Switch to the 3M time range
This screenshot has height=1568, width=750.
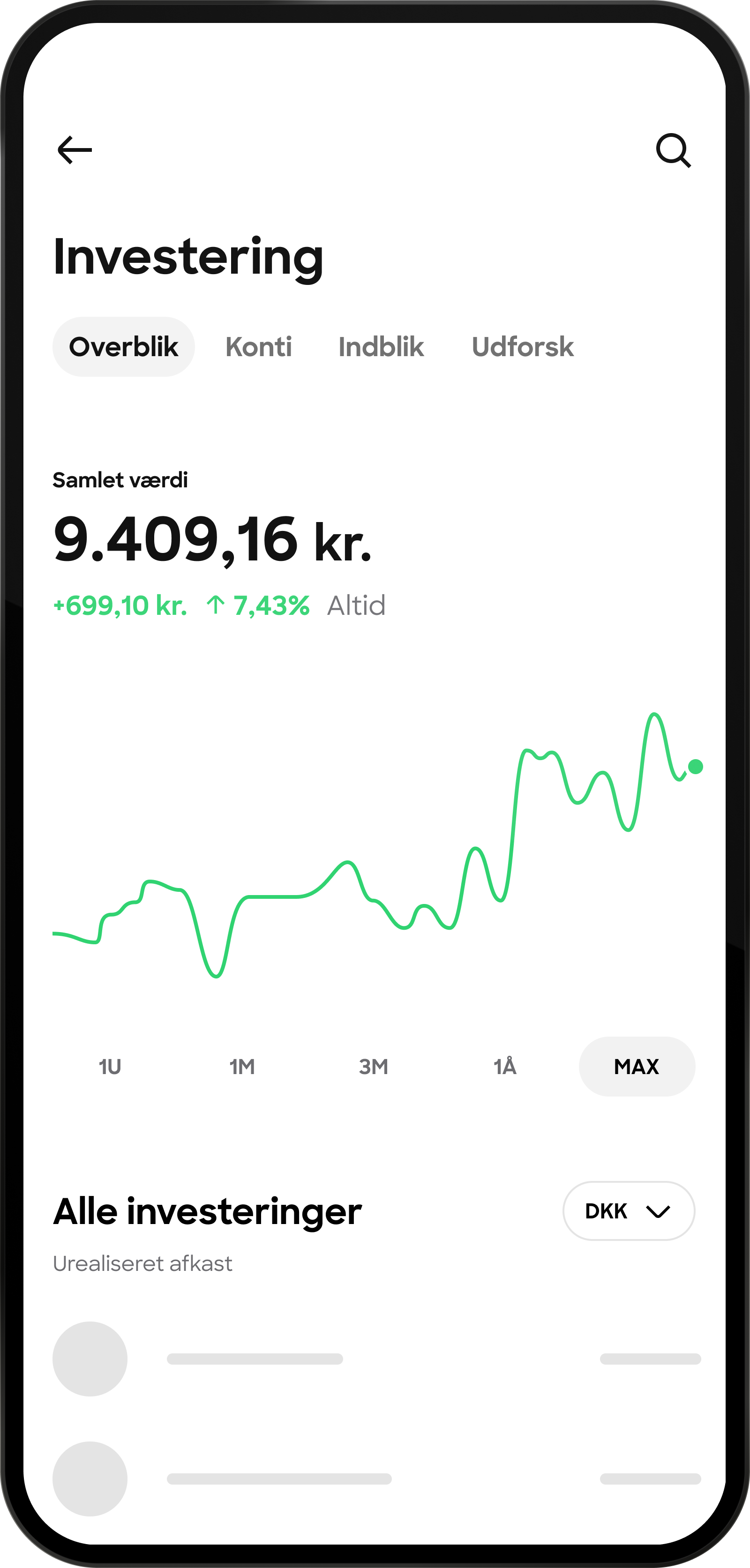tap(374, 1067)
